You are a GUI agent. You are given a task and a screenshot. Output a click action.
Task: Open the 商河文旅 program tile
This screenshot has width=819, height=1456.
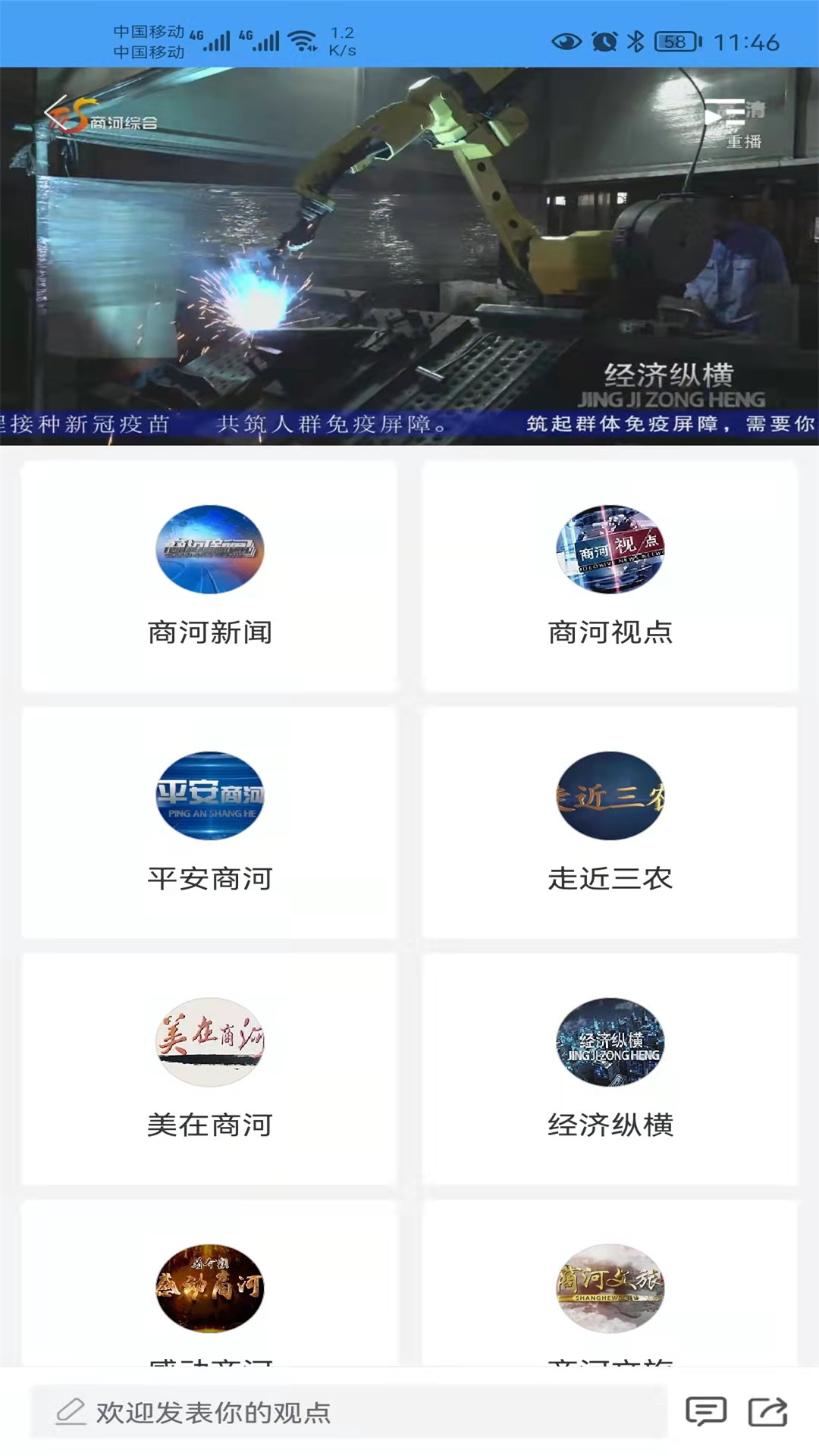coord(610,1284)
